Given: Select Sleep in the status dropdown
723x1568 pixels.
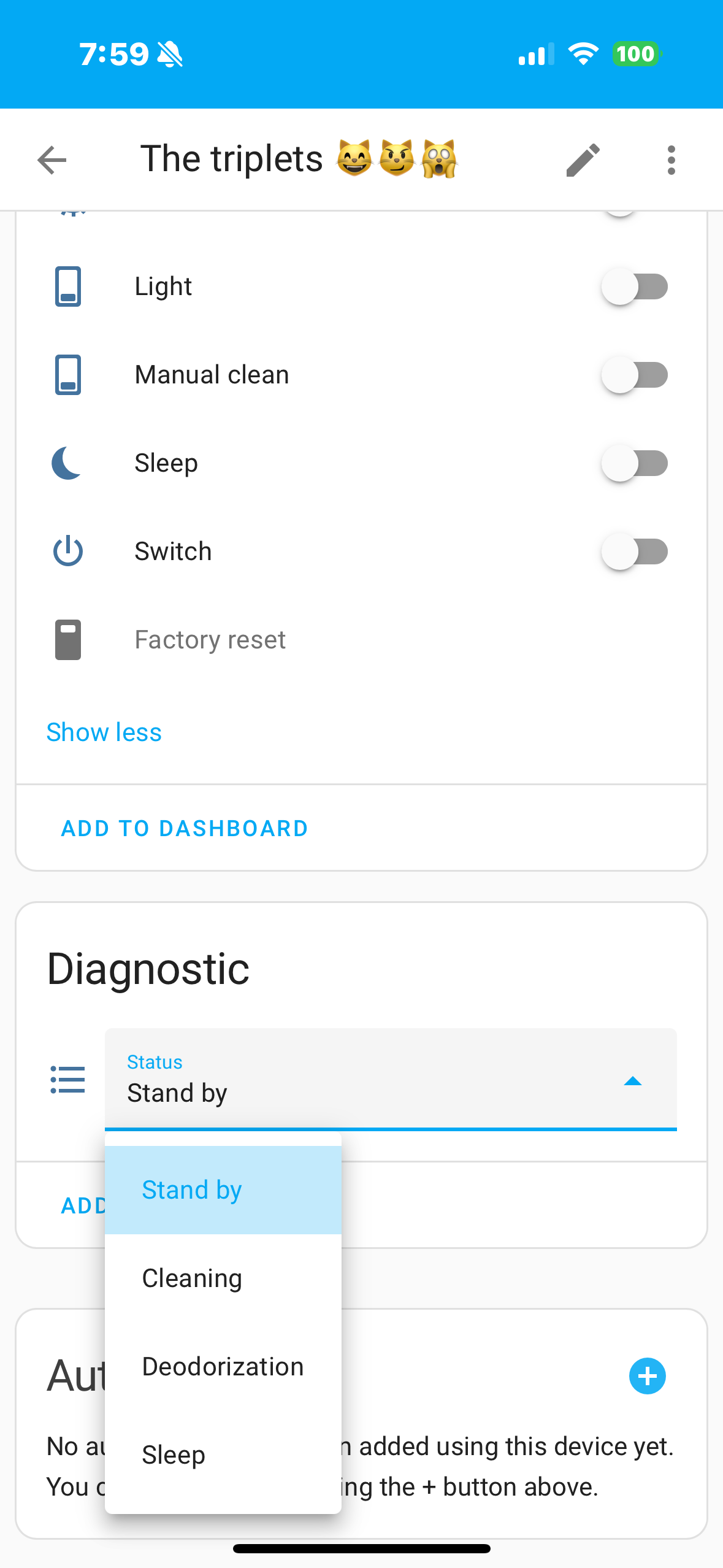Looking at the screenshot, I should 223,1455.
